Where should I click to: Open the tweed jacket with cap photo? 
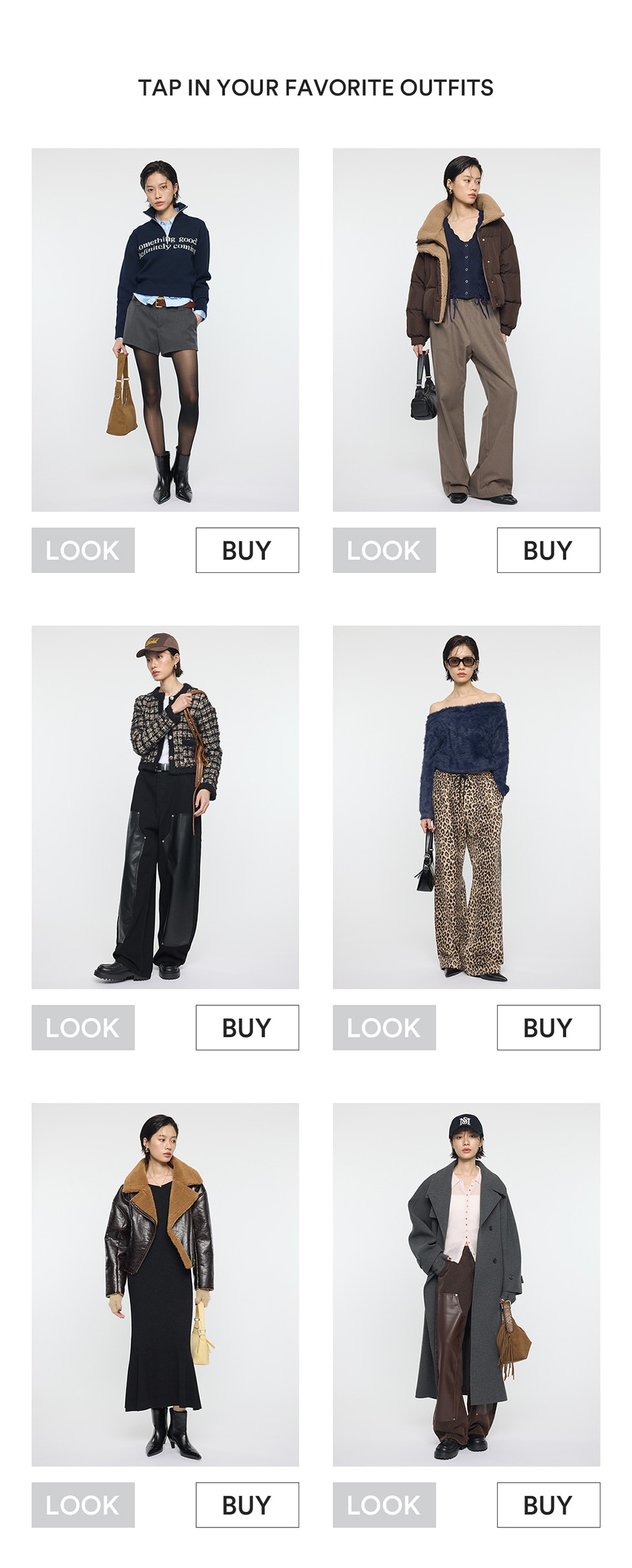coord(165,807)
